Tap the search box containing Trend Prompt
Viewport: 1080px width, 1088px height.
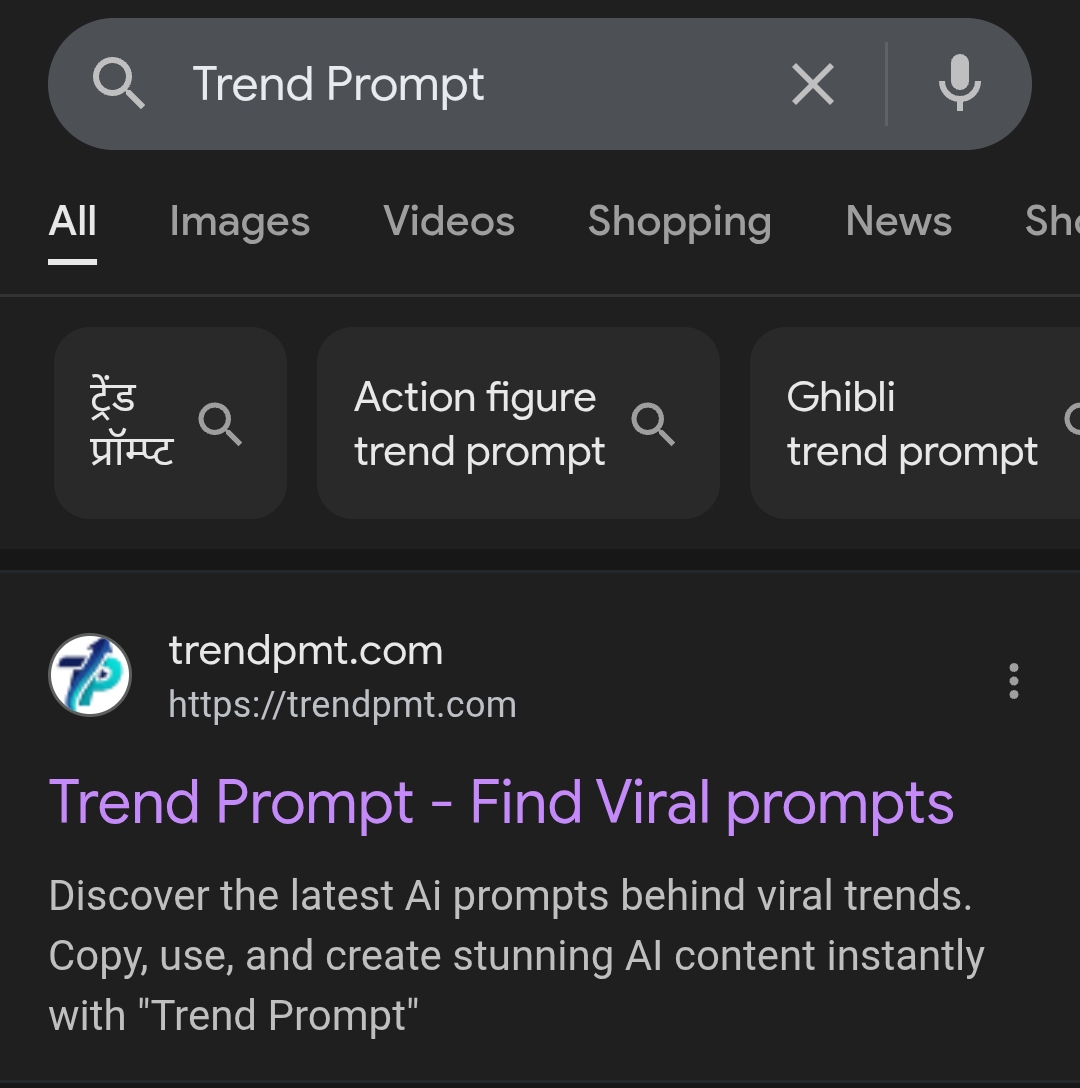[450, 85]
